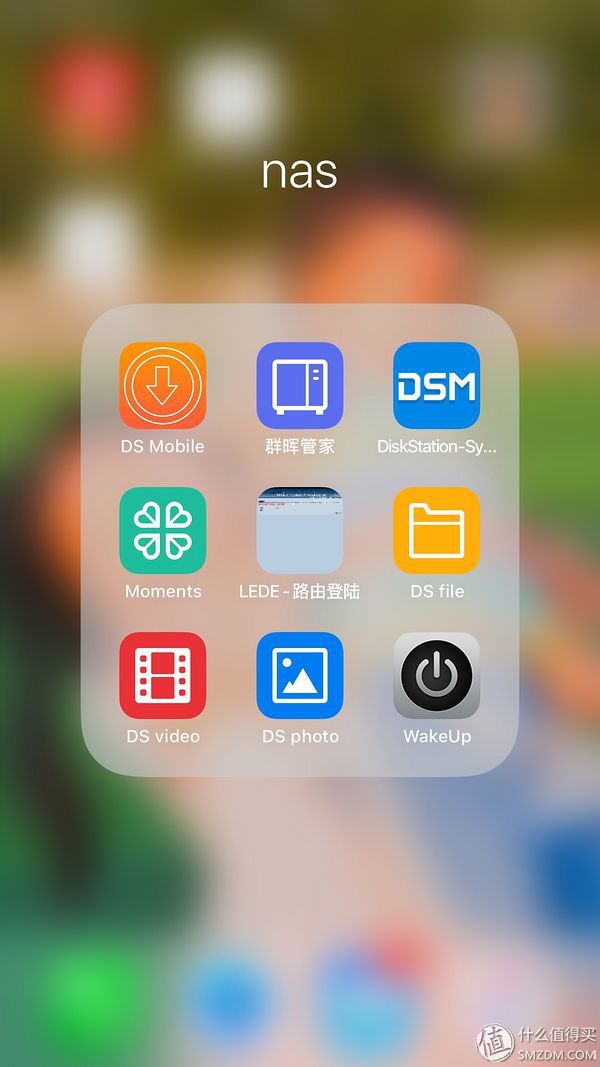
Task: Open the WakeUp app
Action: (436, 675)
